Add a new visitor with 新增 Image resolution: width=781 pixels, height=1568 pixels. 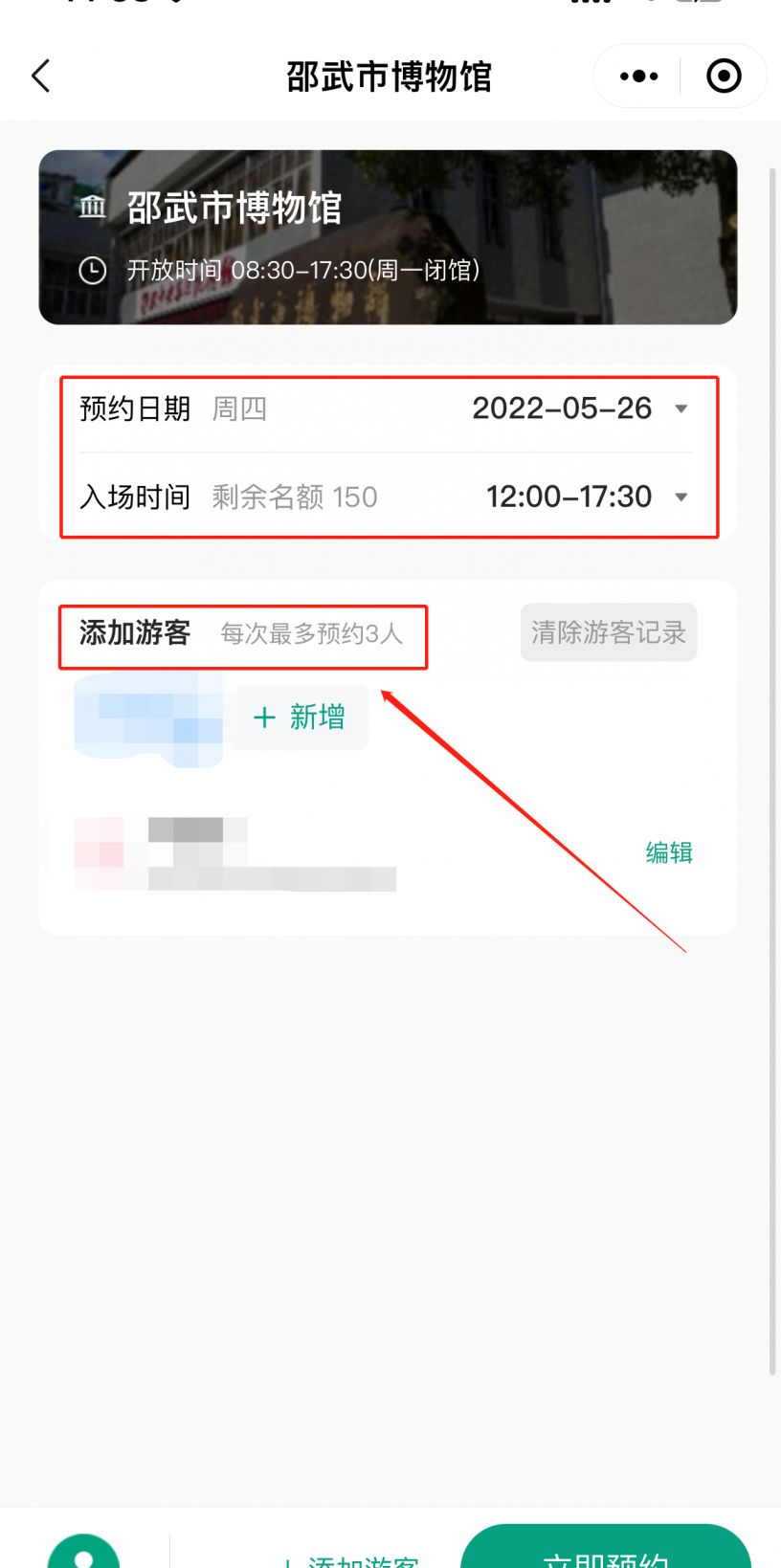(300, 718)
